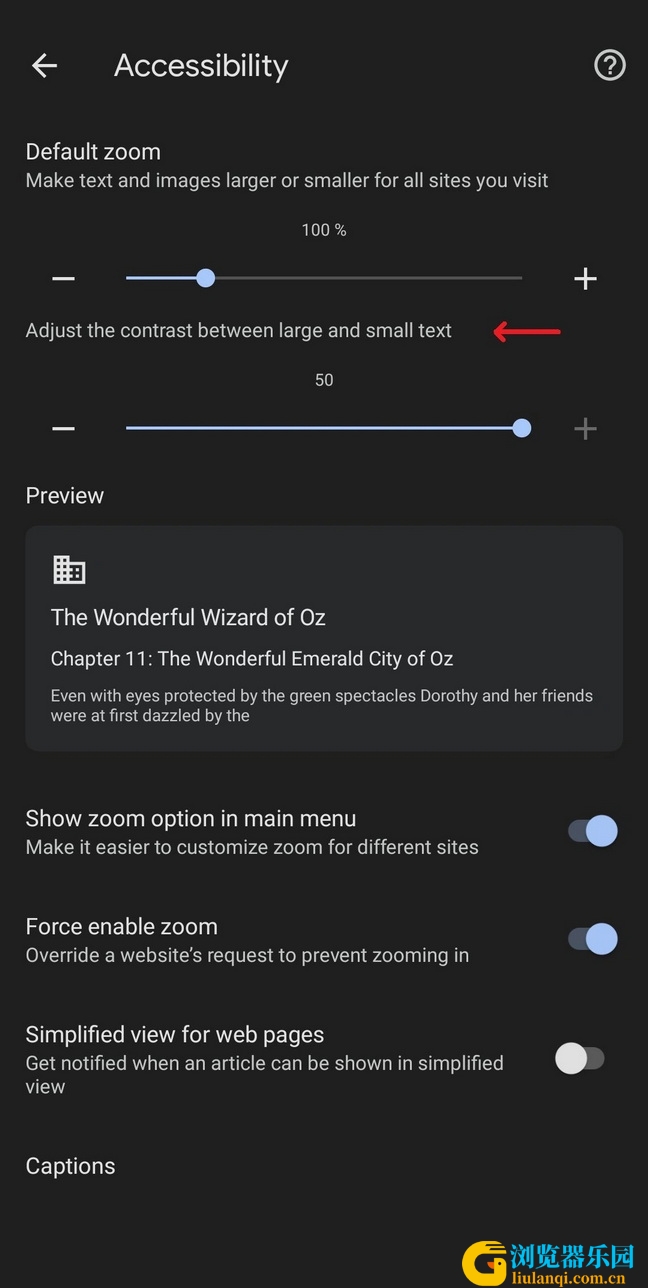Viewport: 648px width, 1288px height.
Task: Go back from Accessibility settings
Action: click(45, 66)
